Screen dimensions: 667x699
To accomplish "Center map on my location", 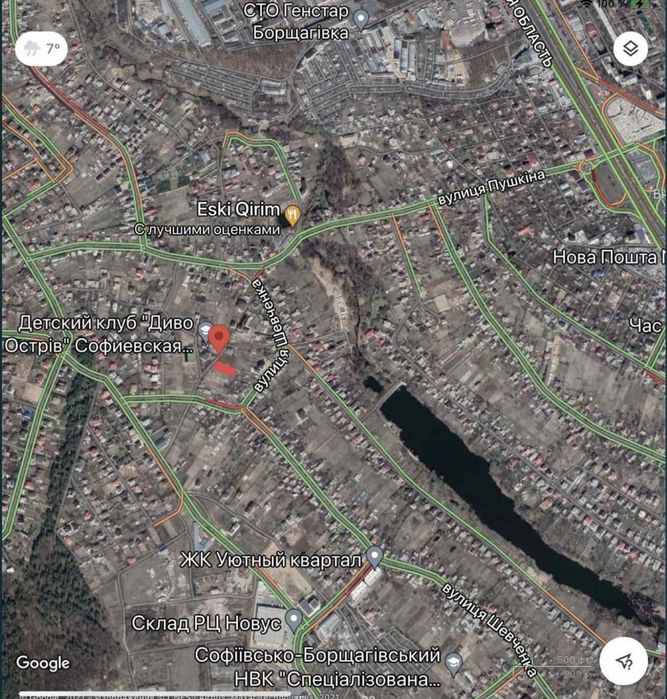I will tap(623, 660).
